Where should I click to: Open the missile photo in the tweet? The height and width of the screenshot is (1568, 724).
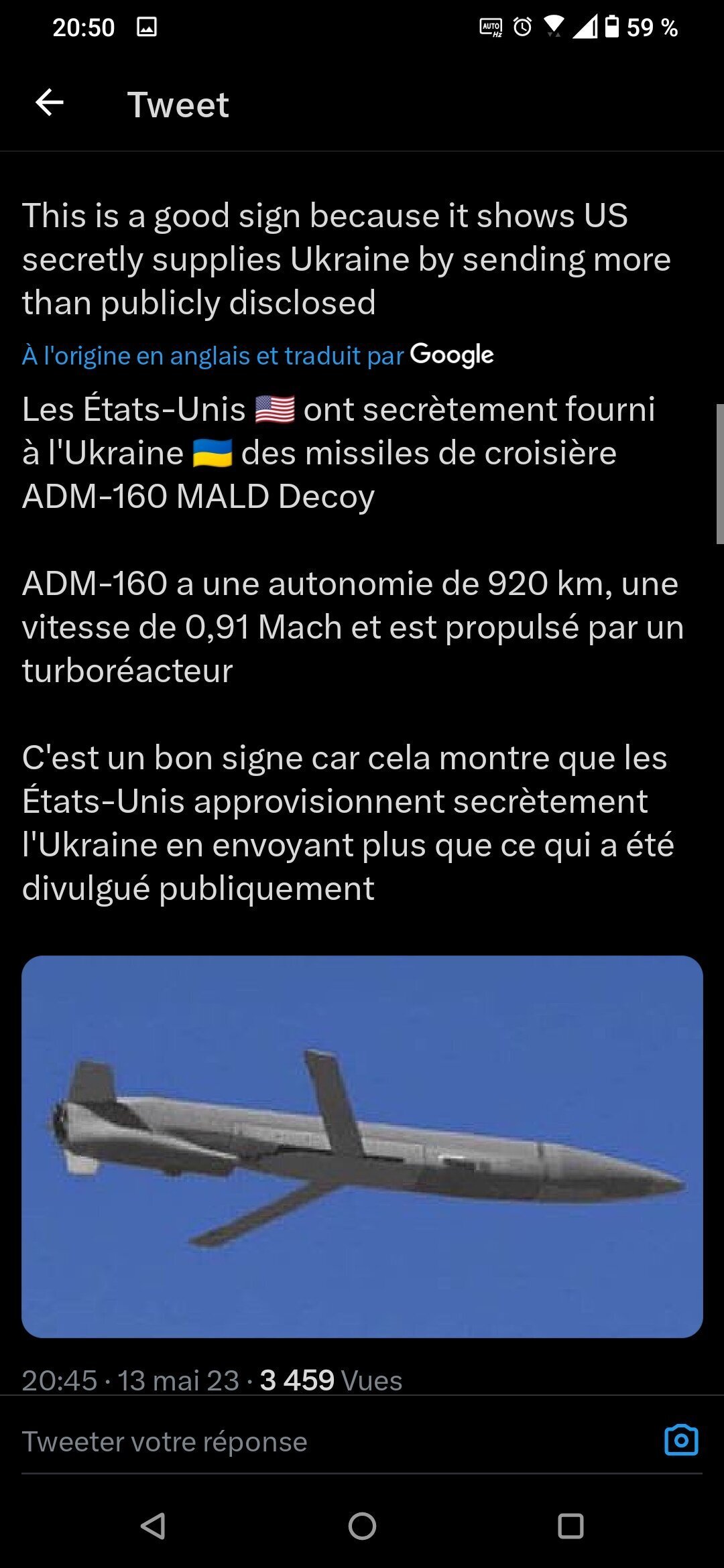362,1146
